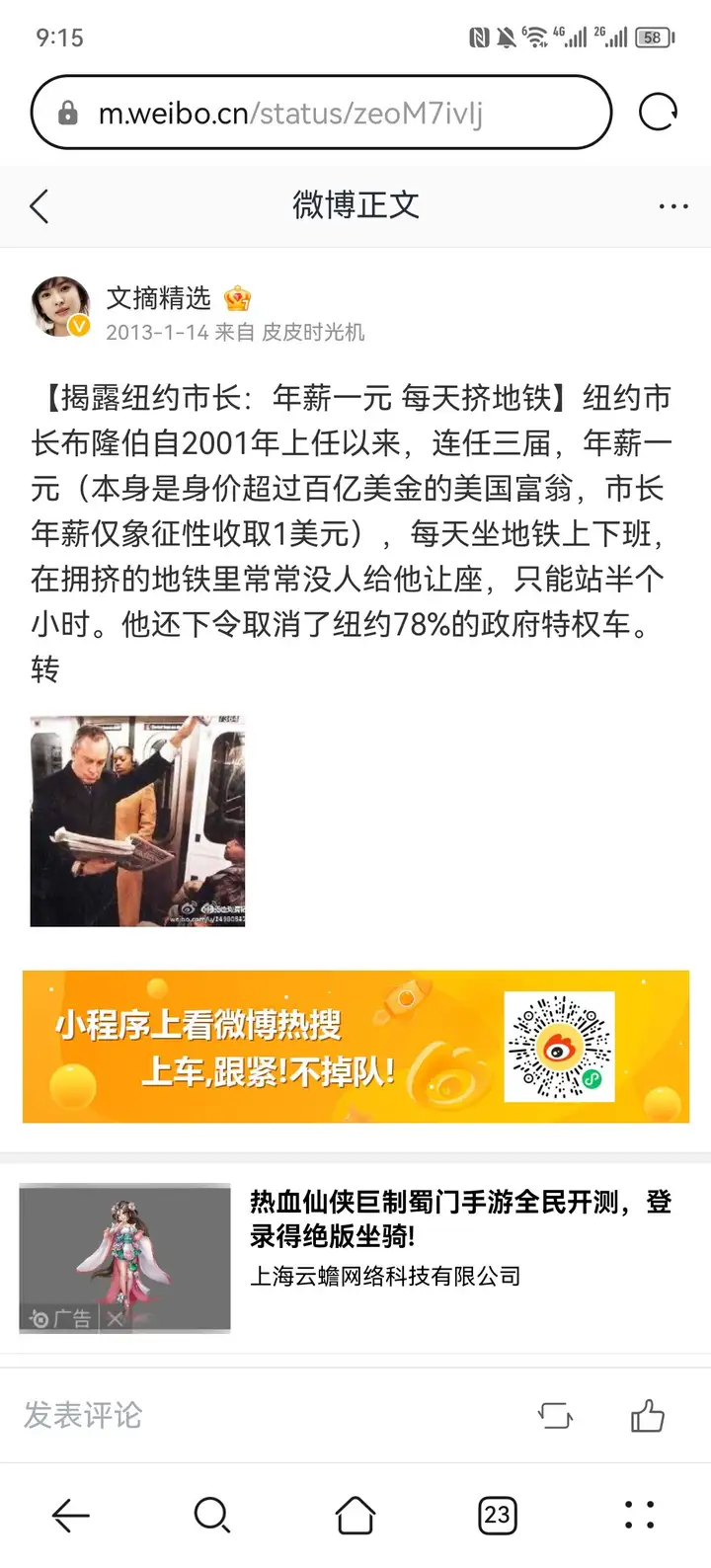Viewport: 711px width, 1568px height.
Task: Open browser search from bottom bar
Action: click(x=212, y=1515)
